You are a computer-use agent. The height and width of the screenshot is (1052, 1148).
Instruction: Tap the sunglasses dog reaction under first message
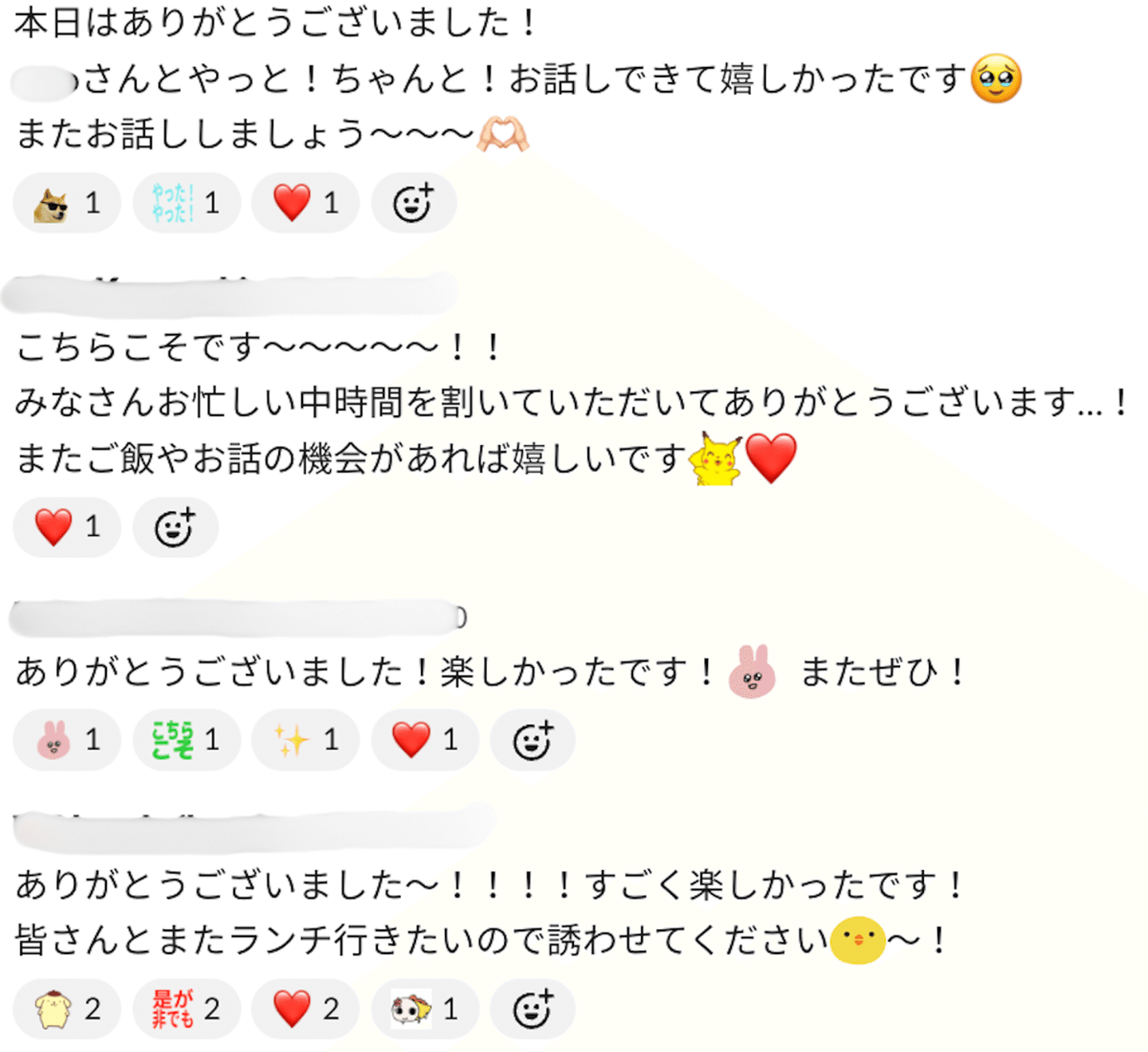67,203
